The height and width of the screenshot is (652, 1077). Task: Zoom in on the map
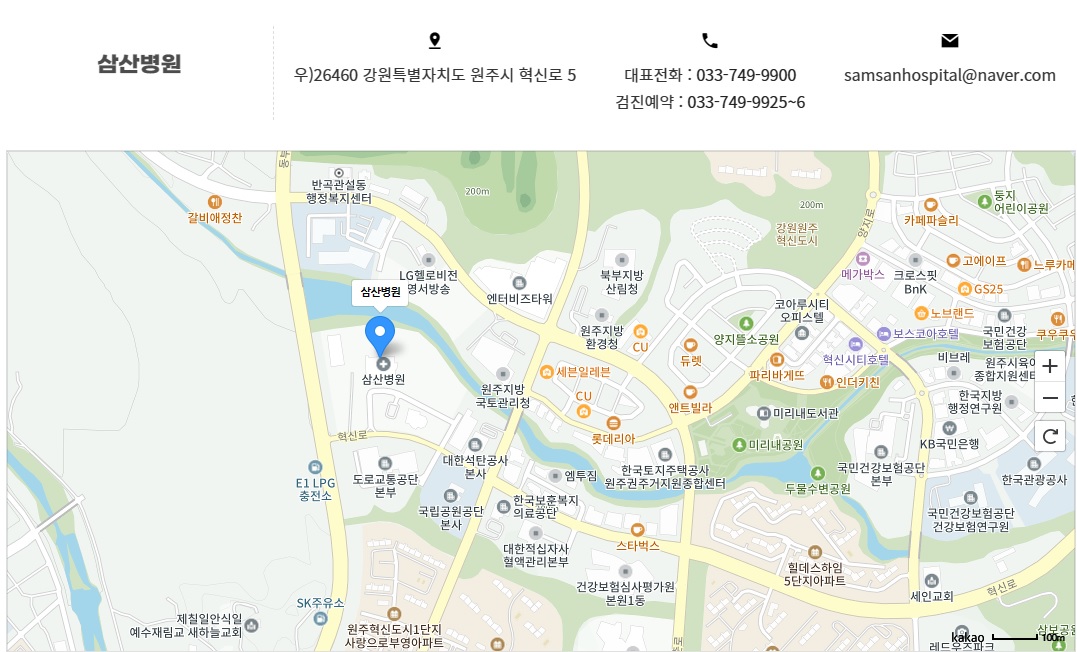pyautogui.click(x=1050, y=366)
